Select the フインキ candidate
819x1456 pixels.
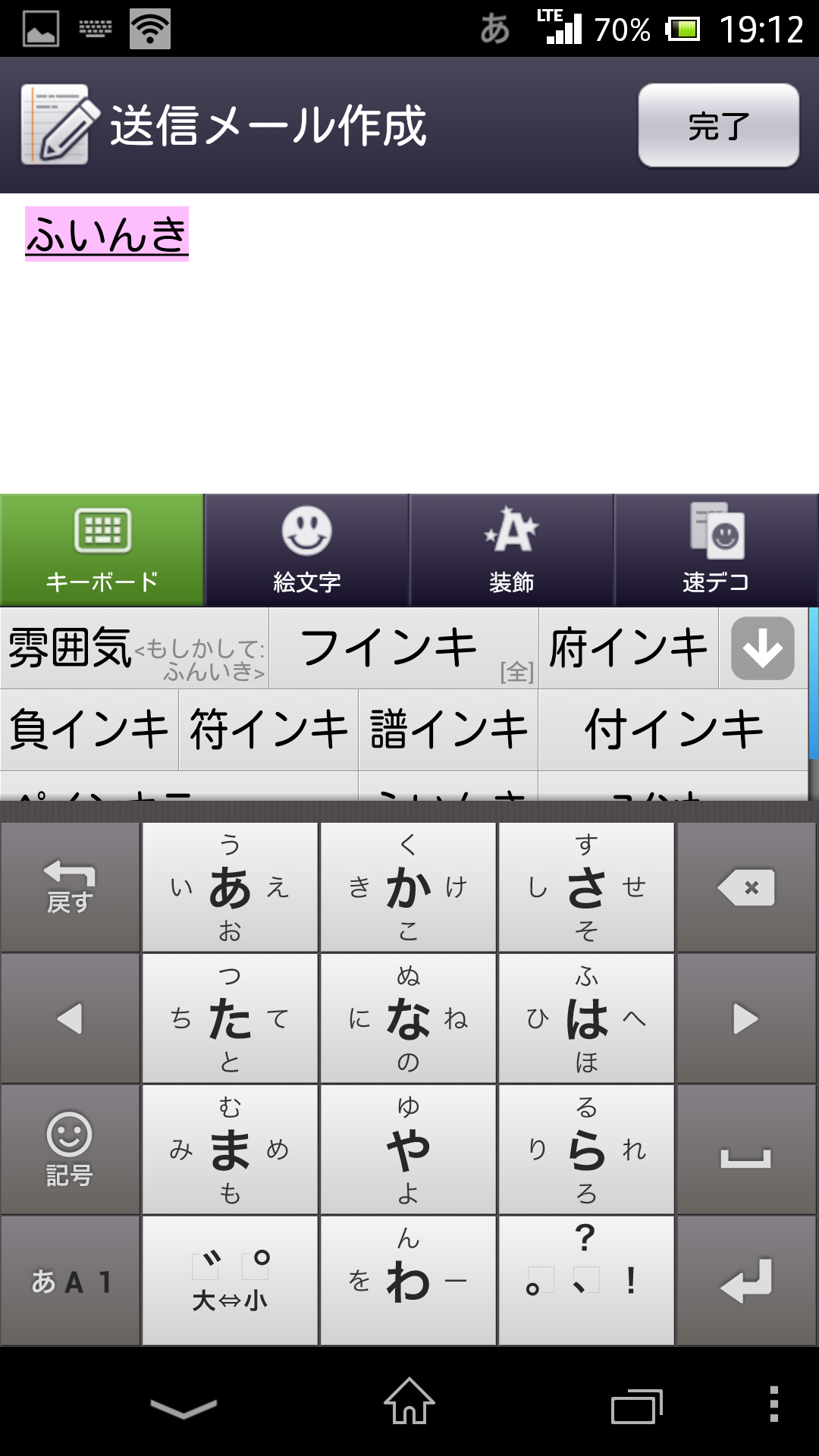(x=403, y=648)
